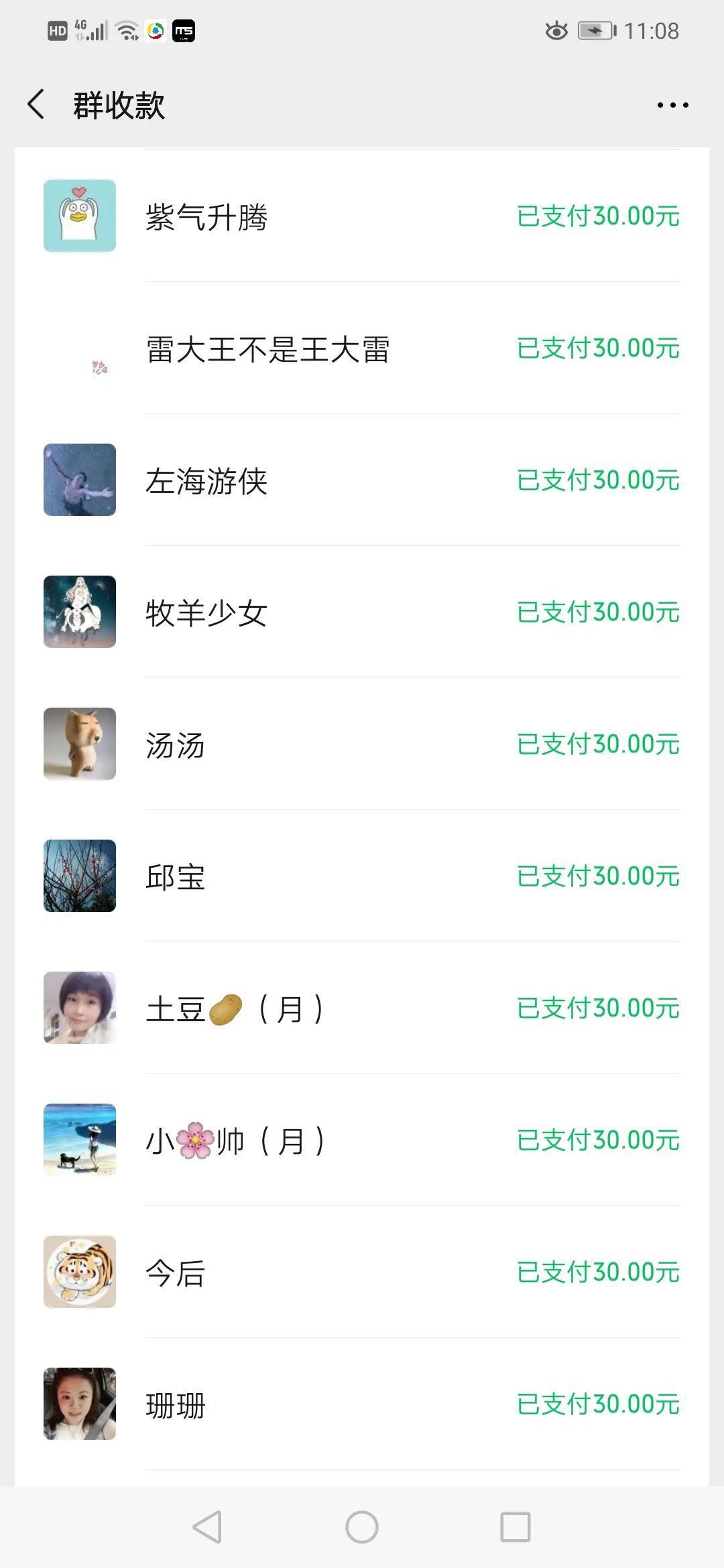Image resolution: width=724 pixels, height=1568 pixels.
Task: Tap 牧羊少女's anime avatar
Action: tap(79, 611)
